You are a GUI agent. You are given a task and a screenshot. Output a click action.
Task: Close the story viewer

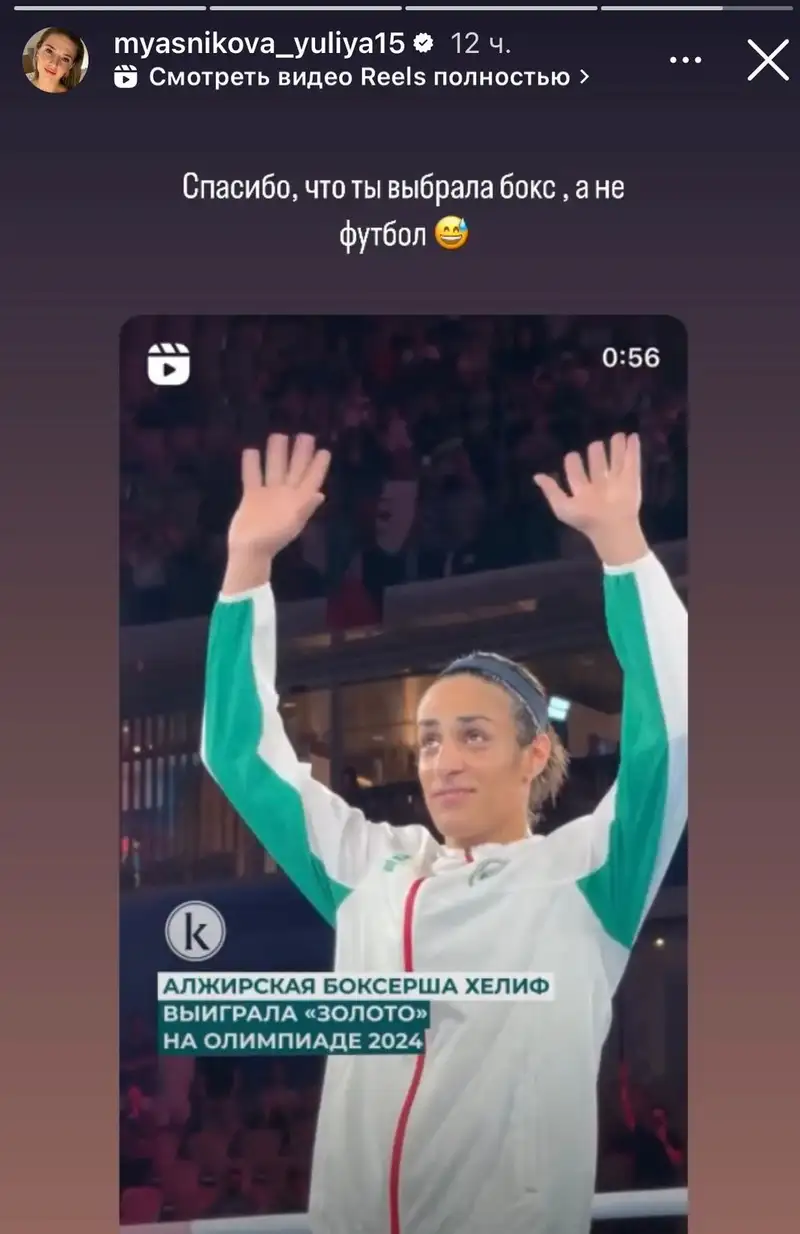(768, 60)
